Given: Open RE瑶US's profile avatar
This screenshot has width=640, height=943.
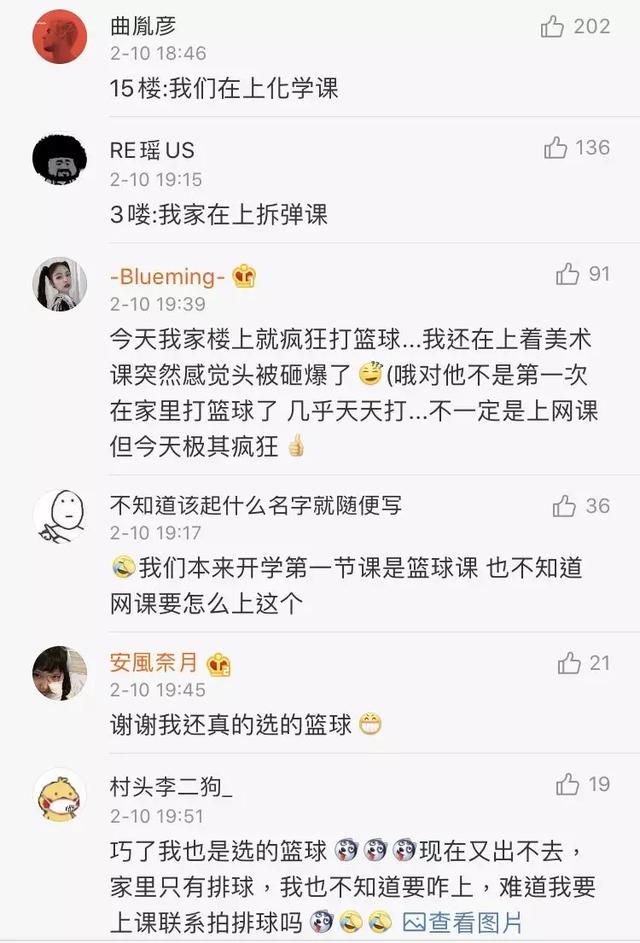Looking at the screenshot, I should click(x=60, y=158).
